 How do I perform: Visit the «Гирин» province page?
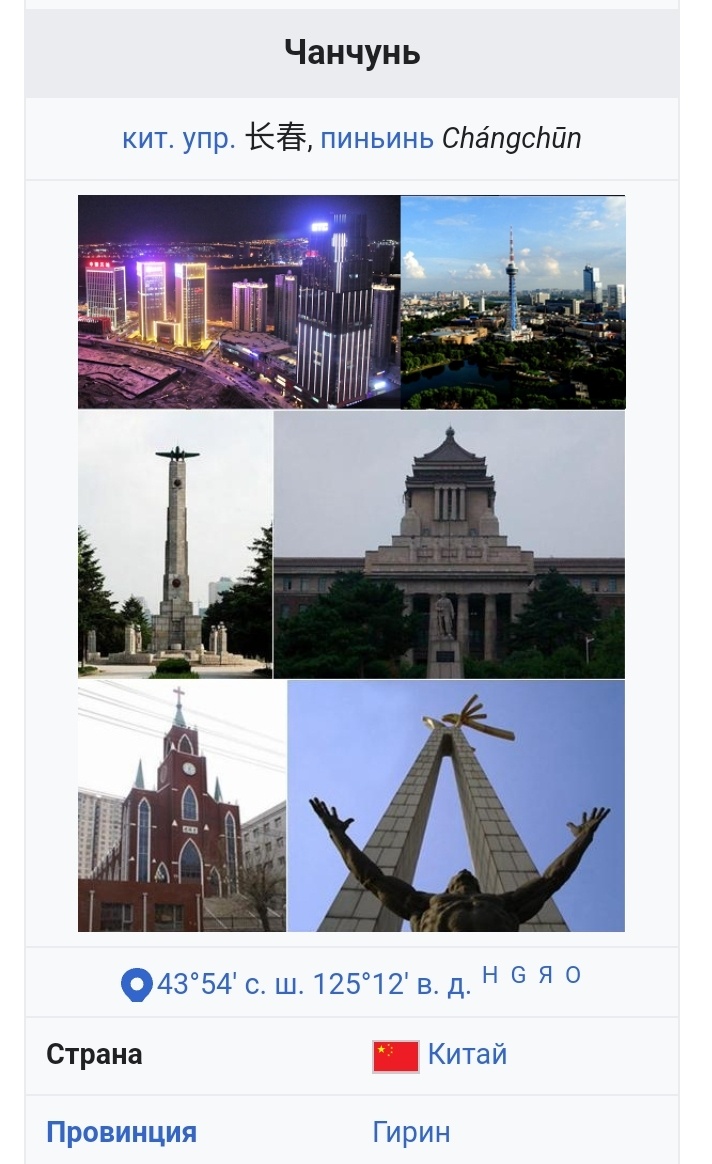[x=411, y=1132]
